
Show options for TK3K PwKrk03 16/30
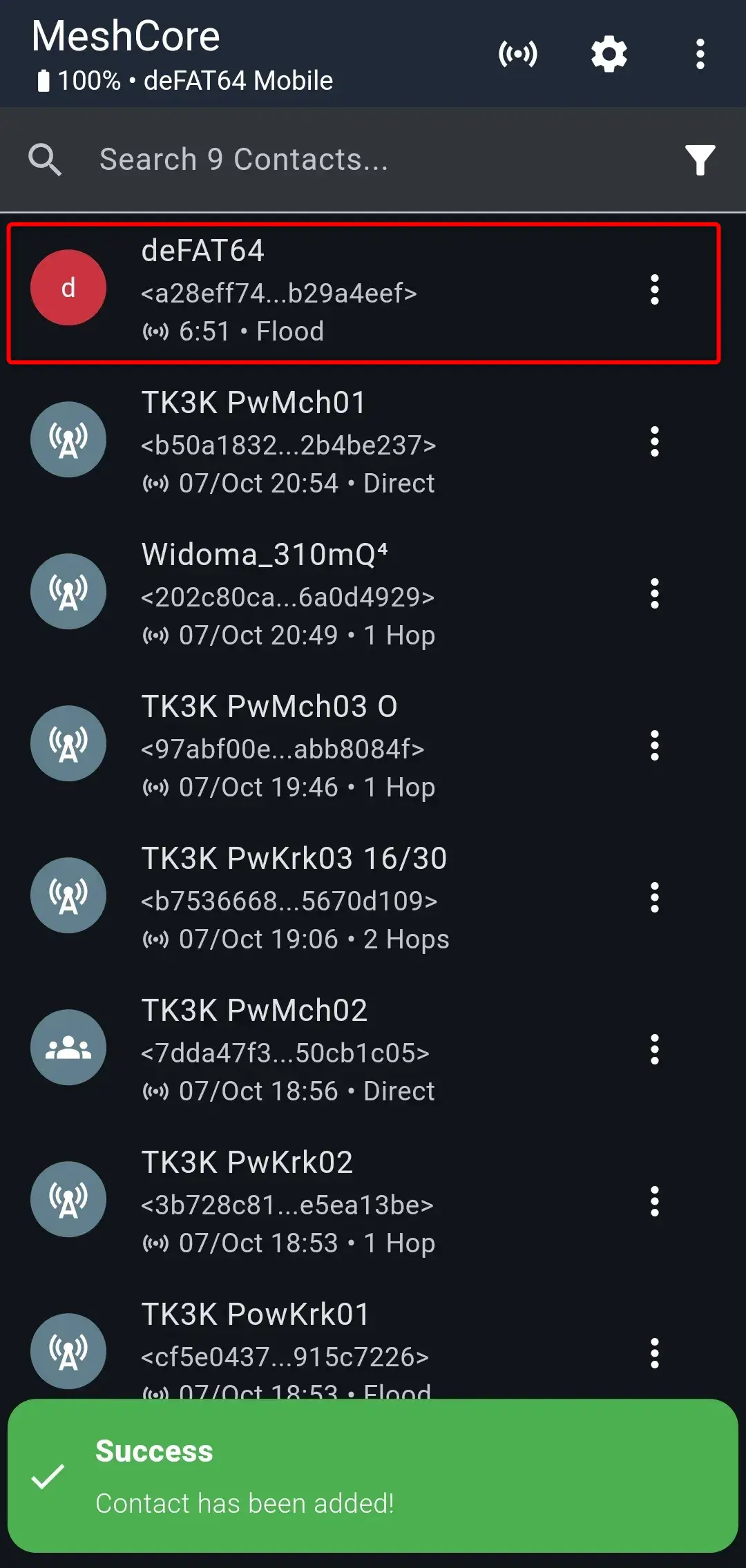654,898
